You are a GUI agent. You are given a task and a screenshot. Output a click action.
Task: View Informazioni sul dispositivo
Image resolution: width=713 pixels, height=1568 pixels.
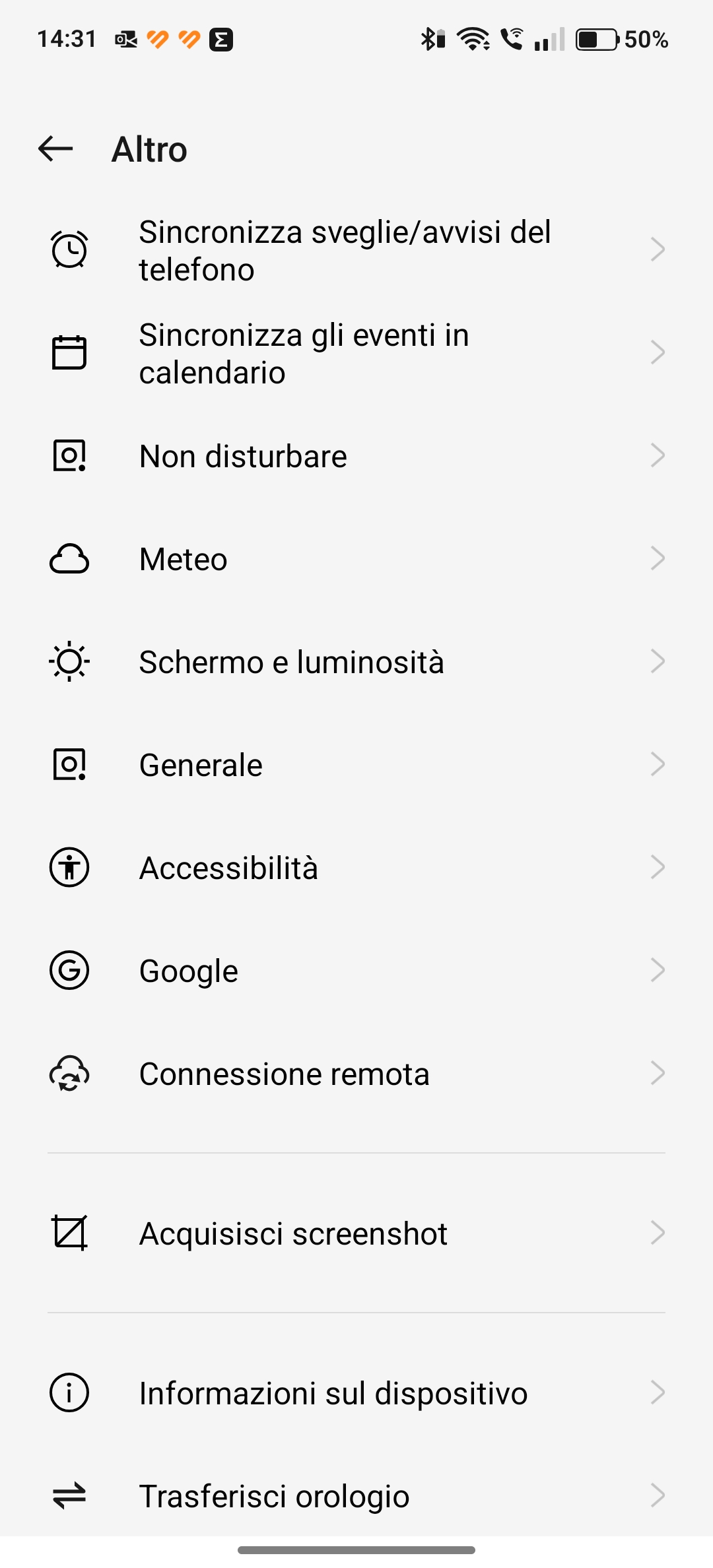356,1393
